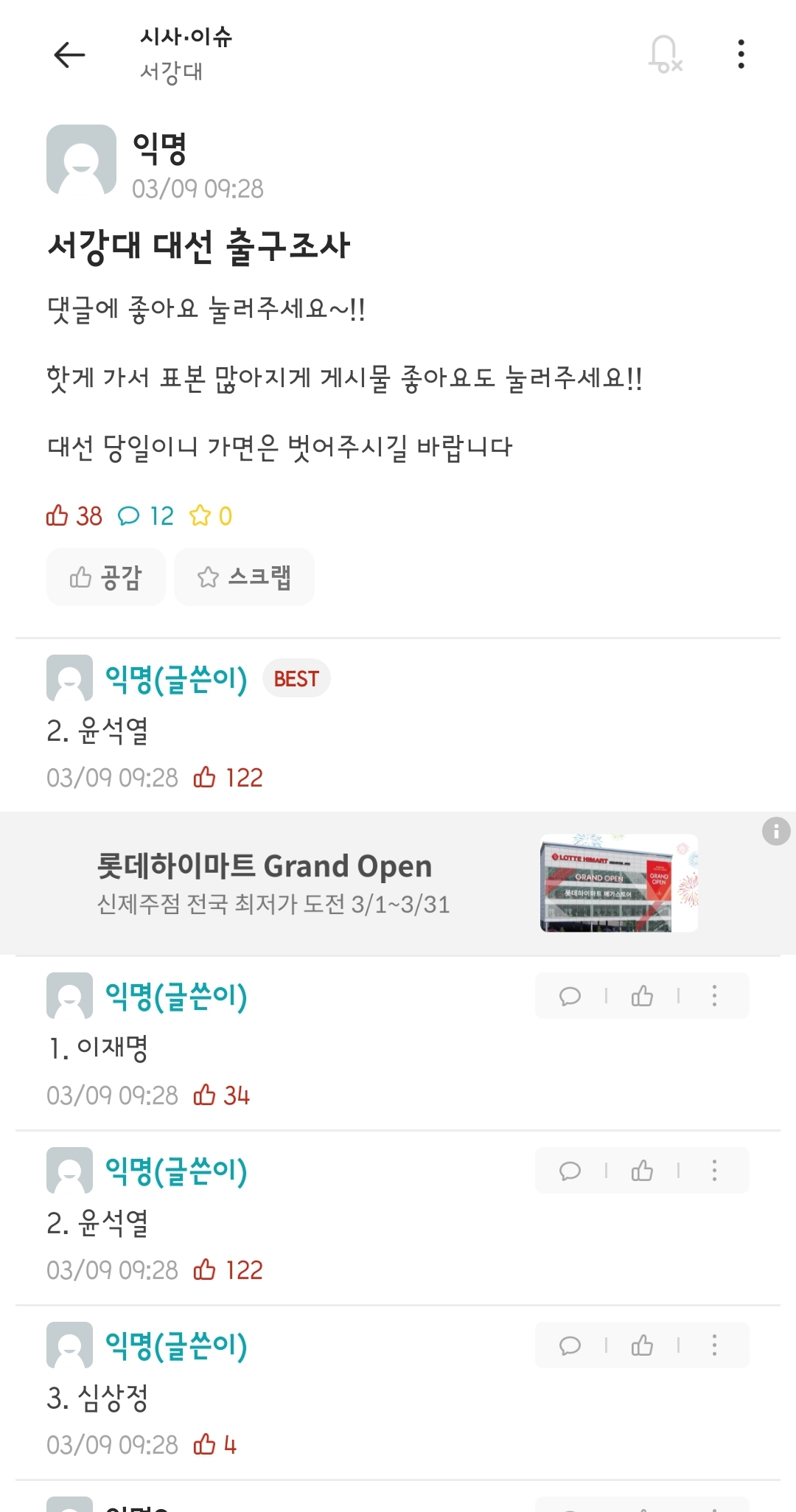Open more options on 3. 심상정 comment
This screenshot has height=1512, width=796.
713,1346
